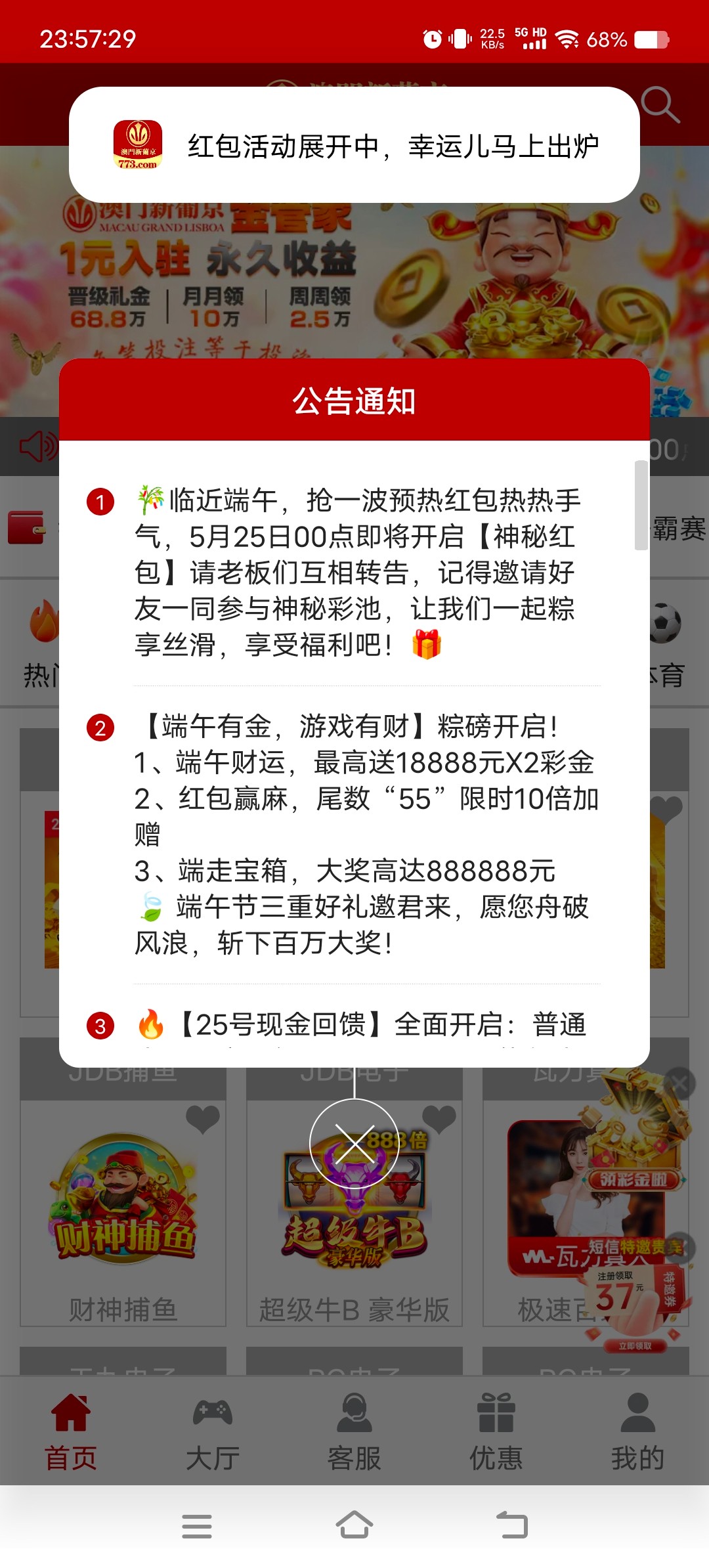This screenshot has width=709, height=1568.
Task: Close the 公告通知 announcement popup
Action: point(354,1144)
